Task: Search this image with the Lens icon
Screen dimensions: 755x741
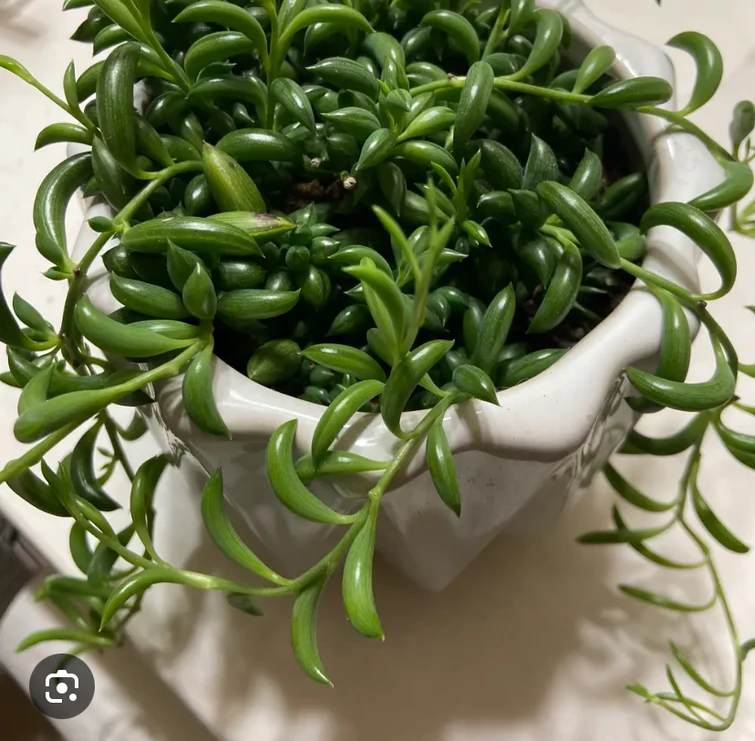Action: 62,686
